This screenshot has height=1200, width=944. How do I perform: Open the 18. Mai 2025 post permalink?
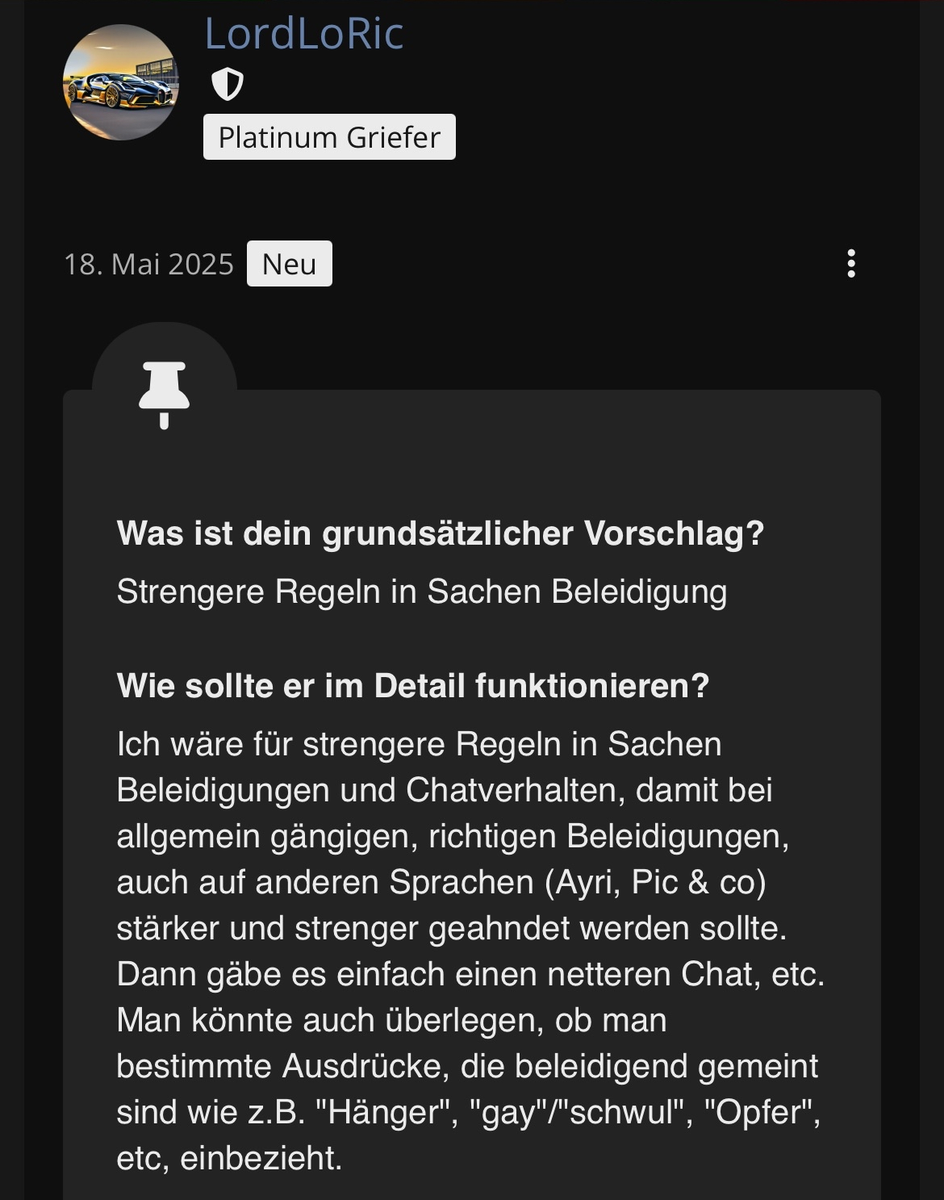(x=149, y=264)
